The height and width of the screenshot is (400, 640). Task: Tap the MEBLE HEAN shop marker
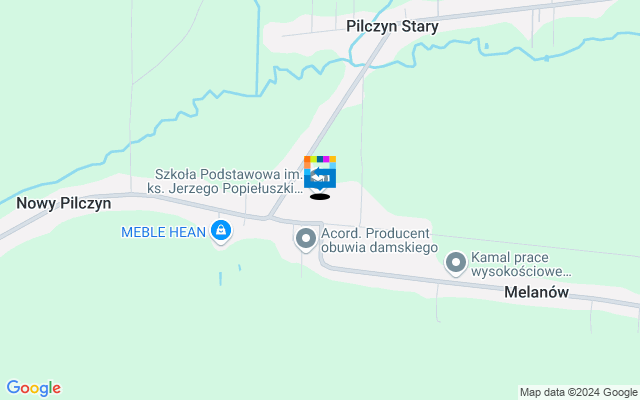point(221,232)
